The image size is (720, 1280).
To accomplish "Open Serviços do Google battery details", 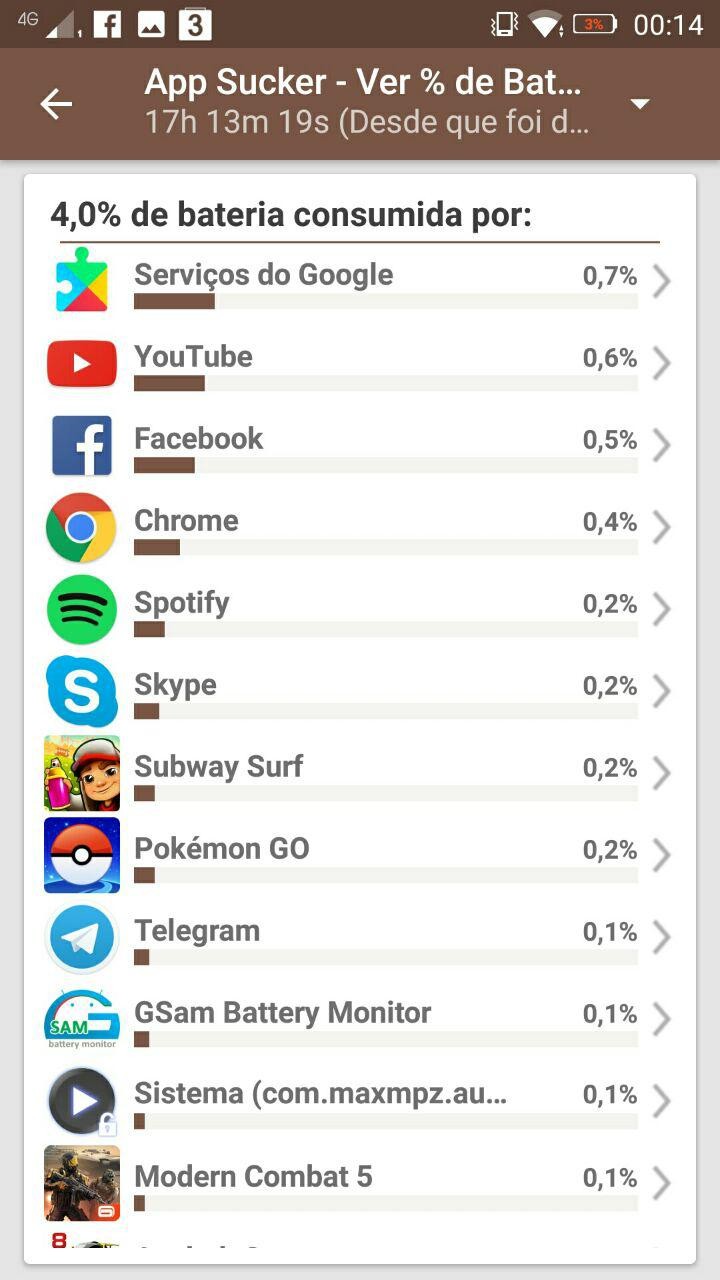I will 360,283.
